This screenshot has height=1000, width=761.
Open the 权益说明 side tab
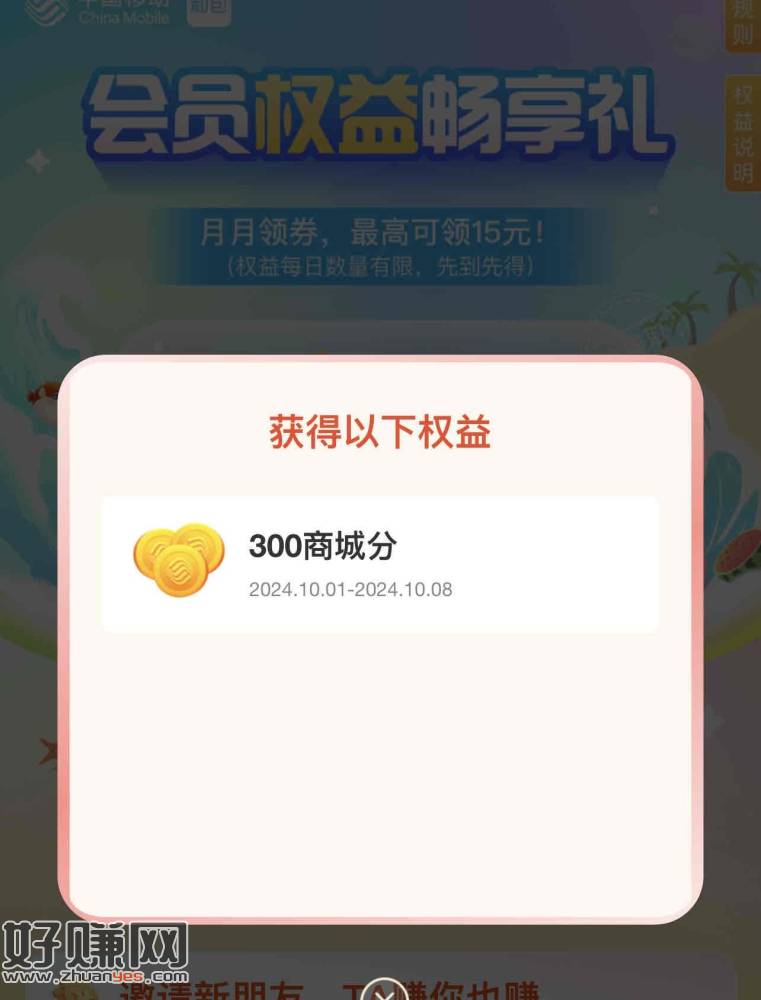(743, 135)
